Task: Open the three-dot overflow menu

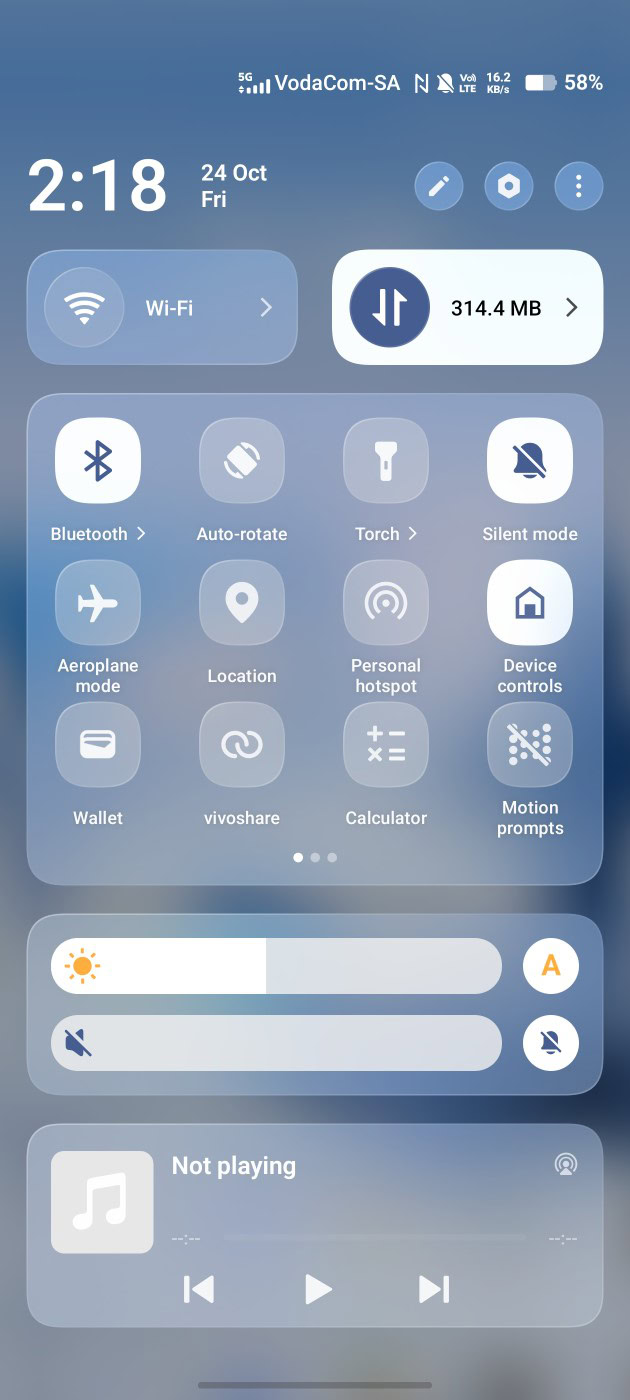Action: coord(579,187)
